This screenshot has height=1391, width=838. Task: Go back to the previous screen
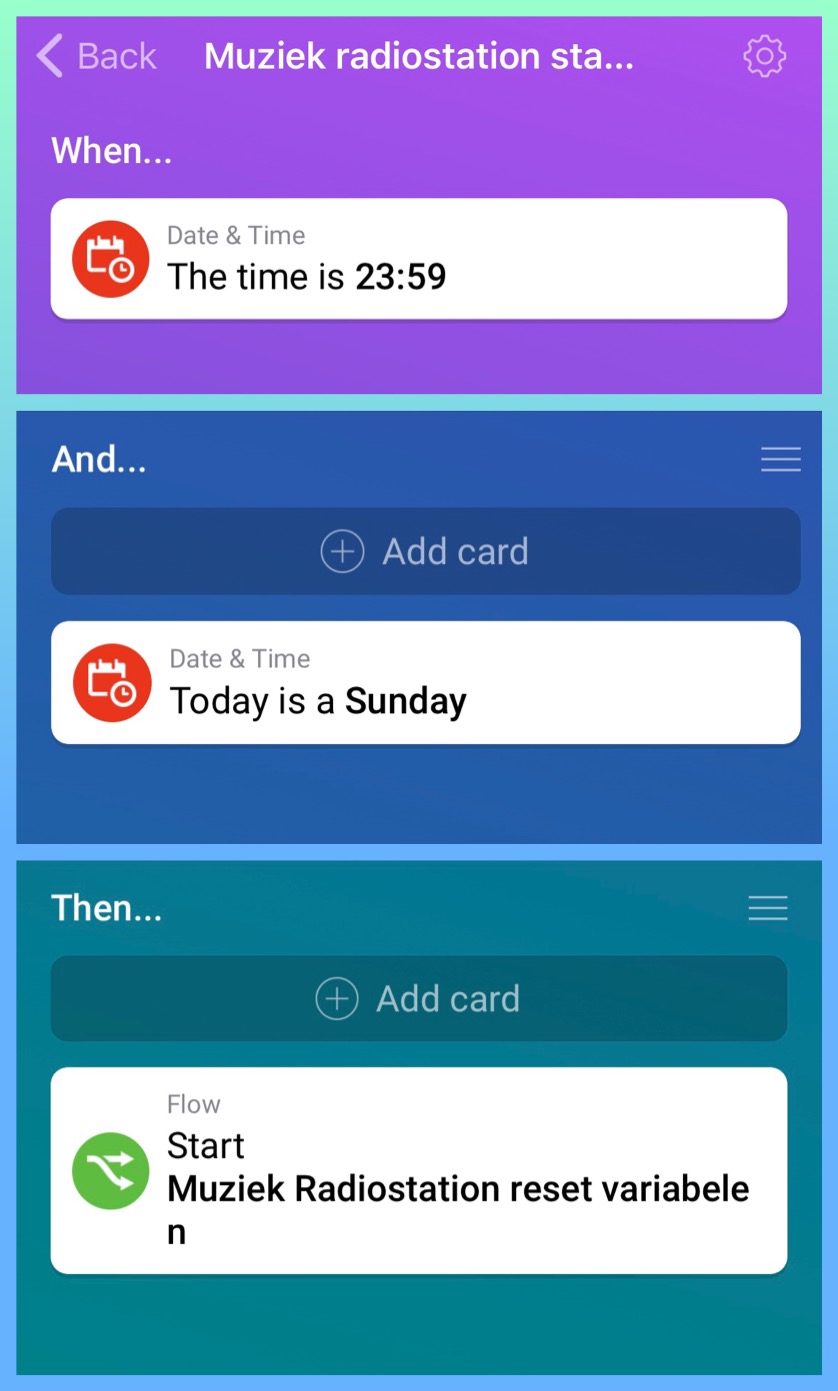point(96,57)
